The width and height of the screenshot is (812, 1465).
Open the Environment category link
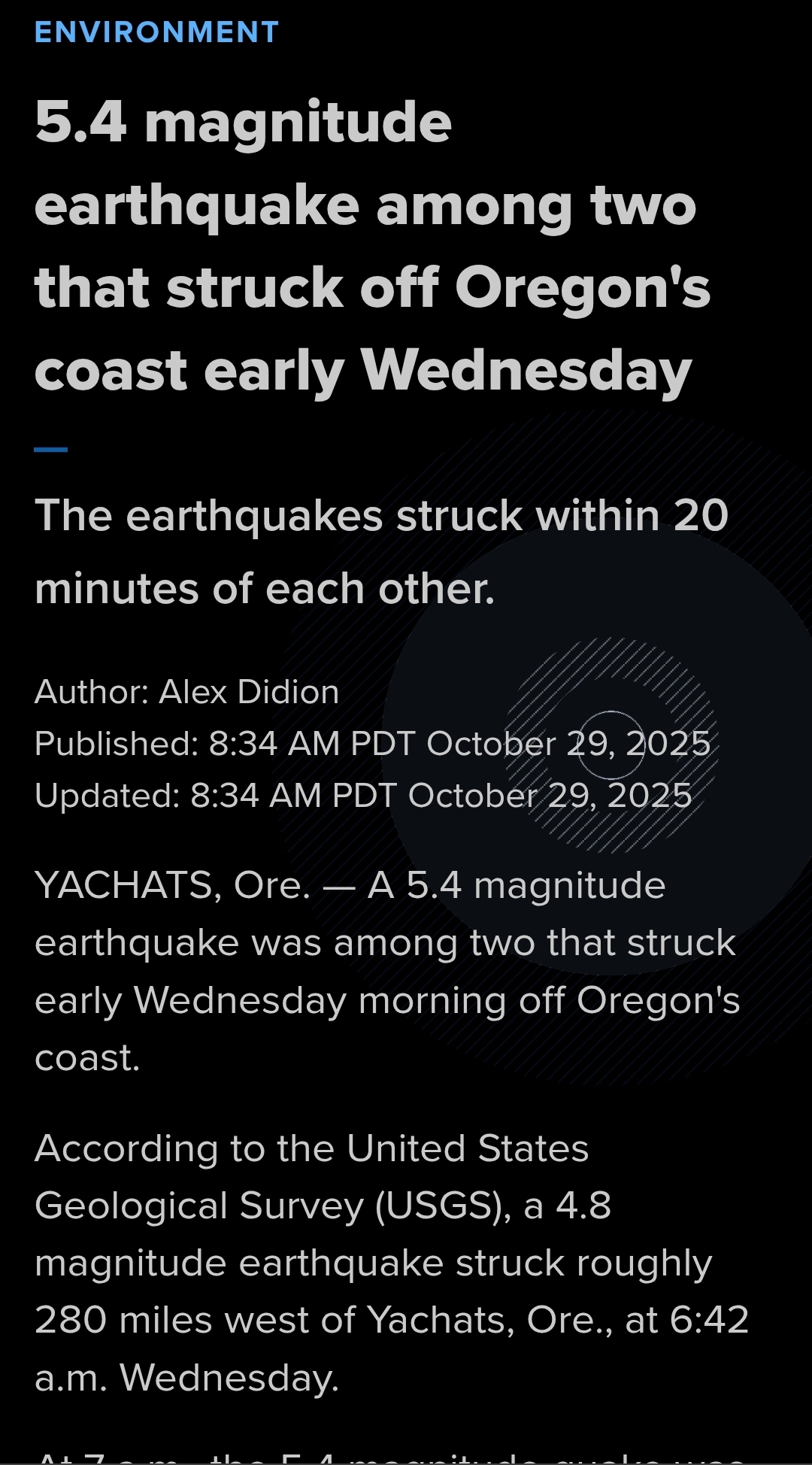click(156, 32)
